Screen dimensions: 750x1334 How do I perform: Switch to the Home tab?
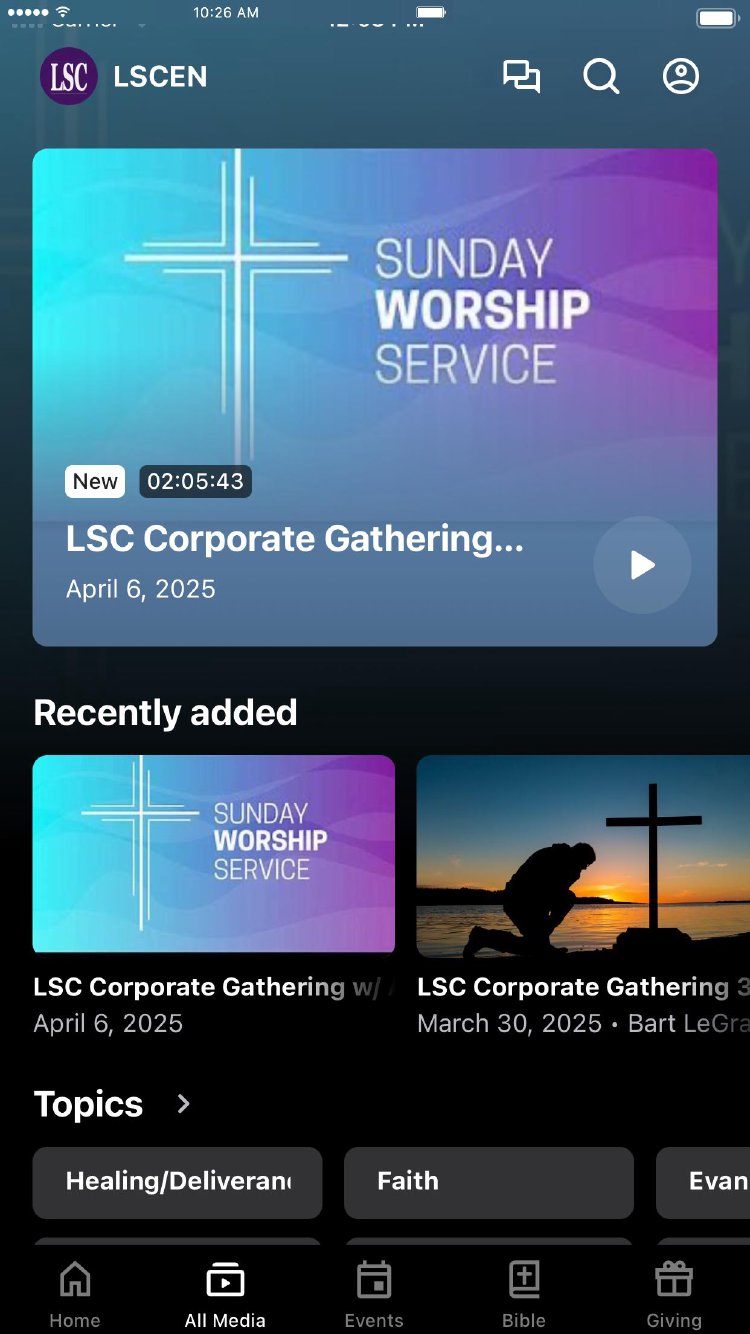click(x=75, y=1294)
